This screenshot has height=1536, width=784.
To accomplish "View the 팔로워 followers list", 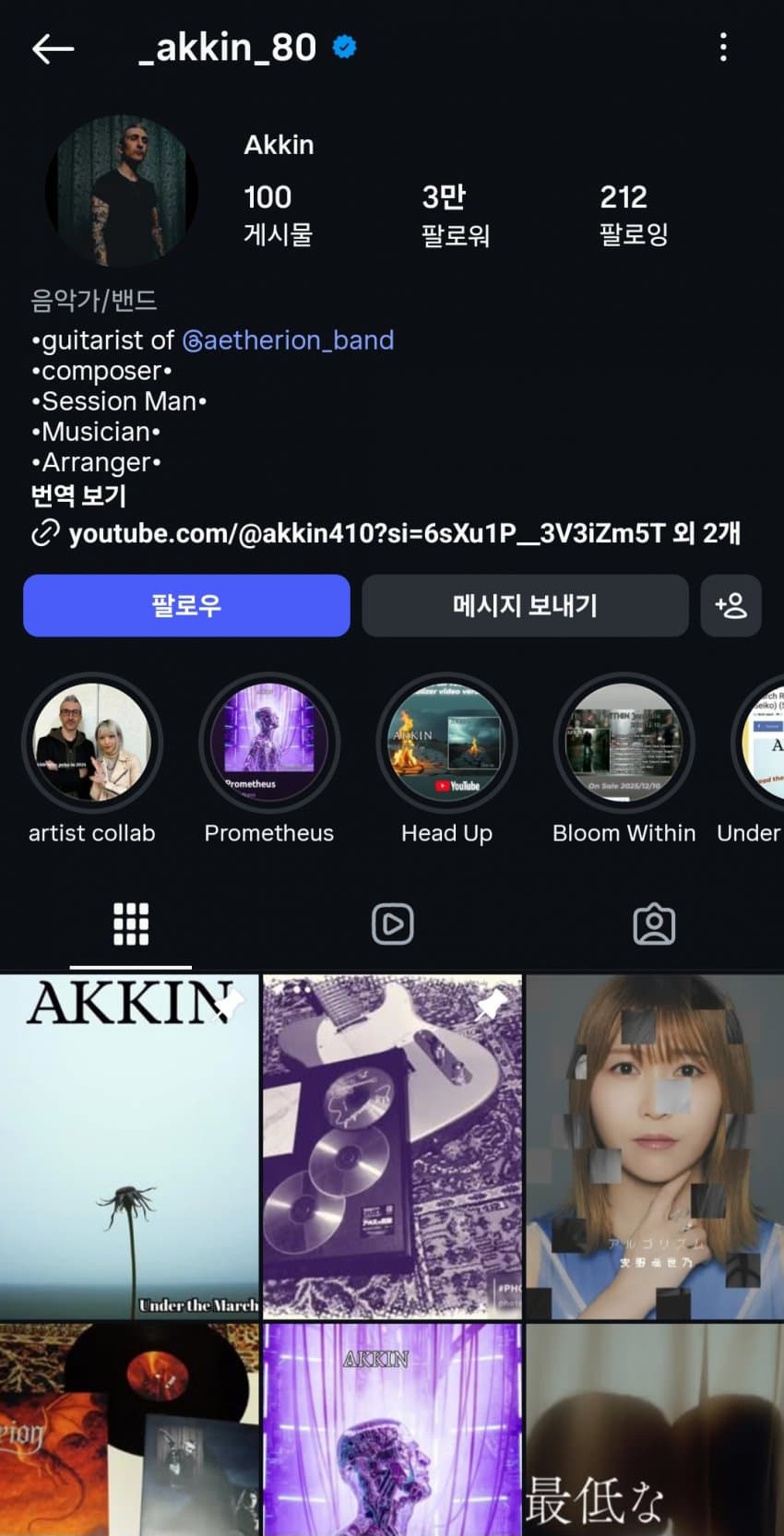I will coord(455,215).
